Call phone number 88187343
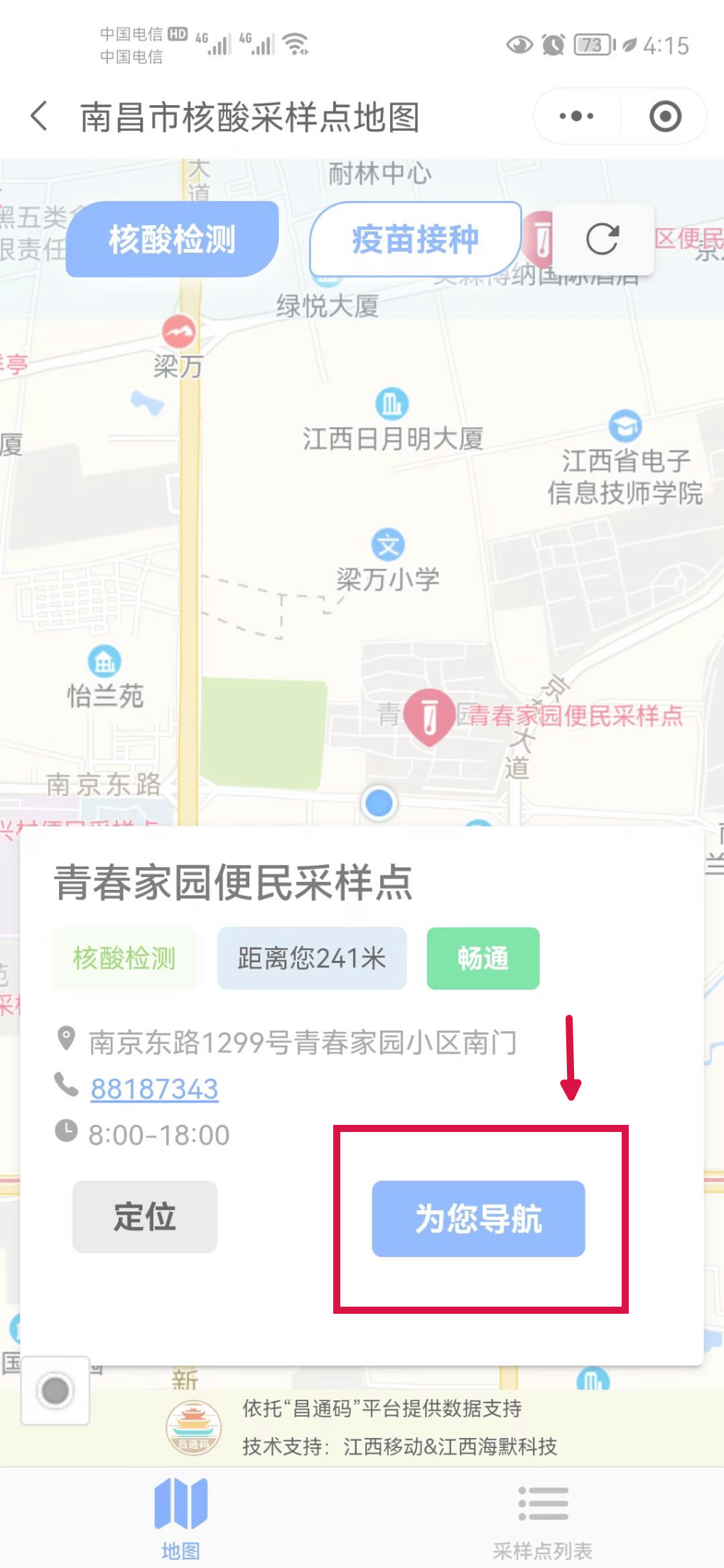The width and height of the screenshot is (724, 1568). tap(154, 1089)
